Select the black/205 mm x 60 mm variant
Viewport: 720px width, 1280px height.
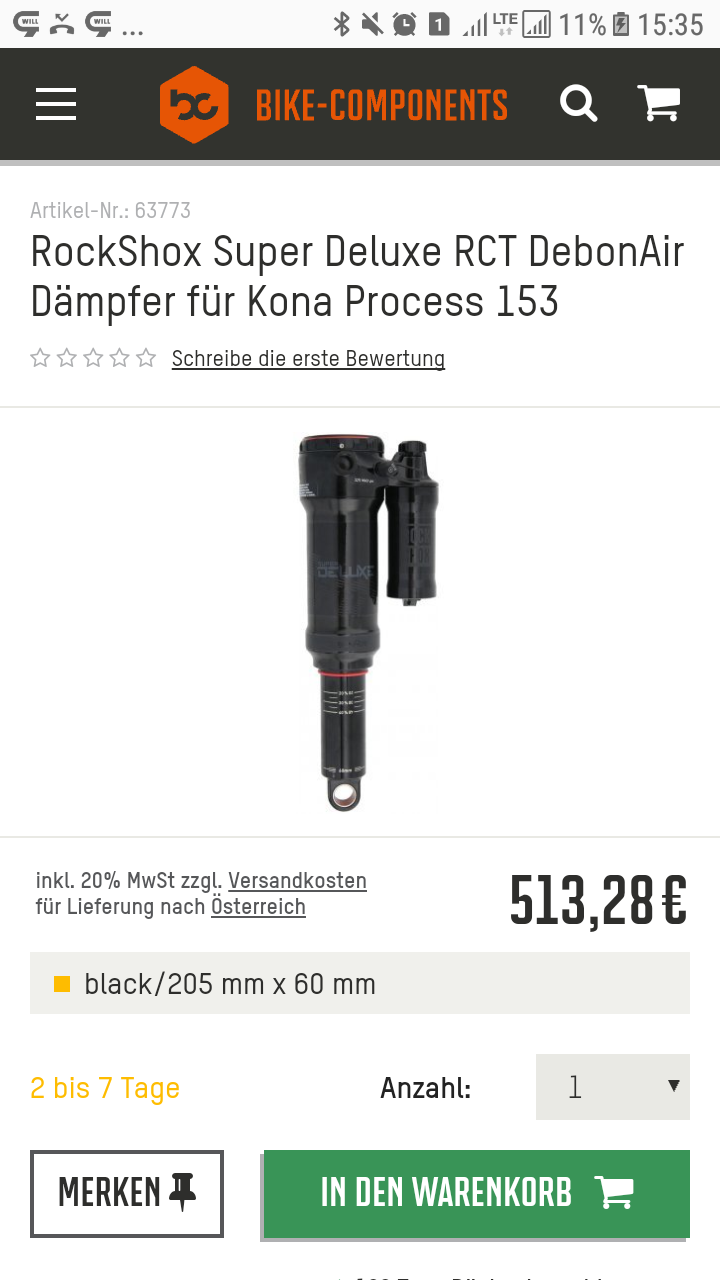click(360, 983)
